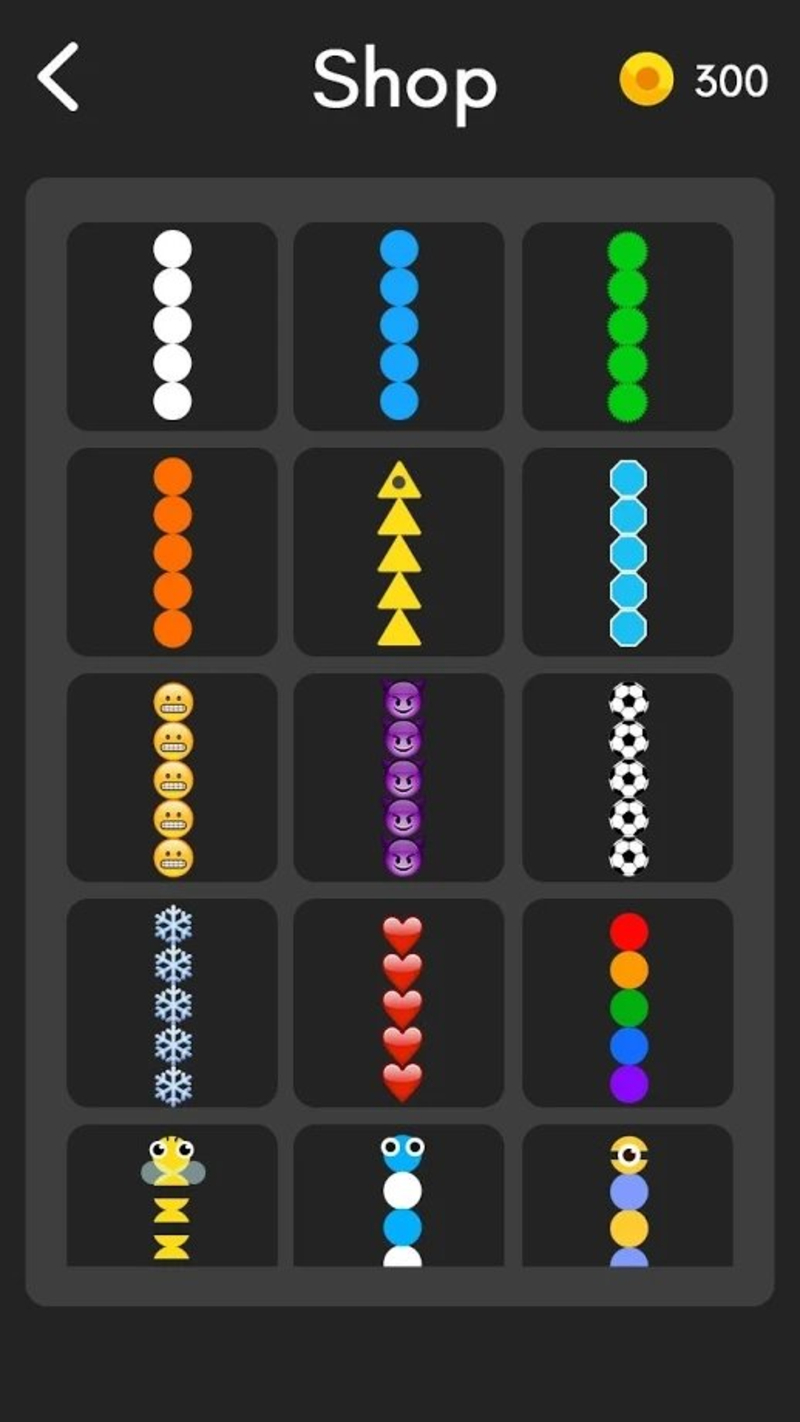
Task: Select the white circles snake skin
Action: click(x=172, y=326)
